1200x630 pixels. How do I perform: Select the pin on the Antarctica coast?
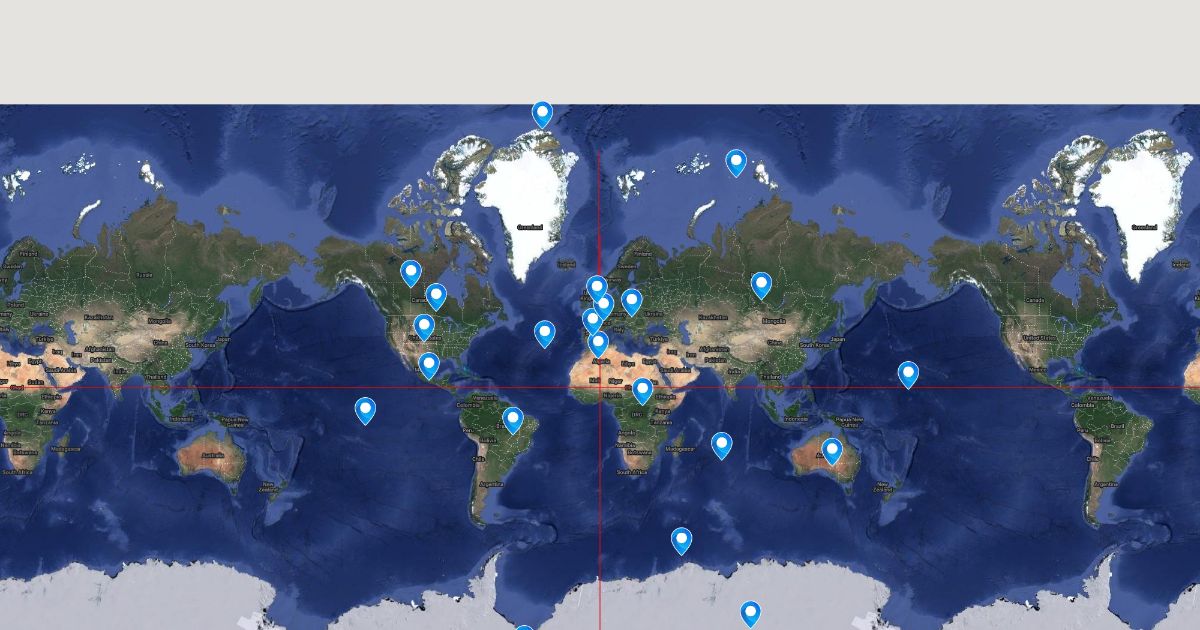click(x=751, y=613)
